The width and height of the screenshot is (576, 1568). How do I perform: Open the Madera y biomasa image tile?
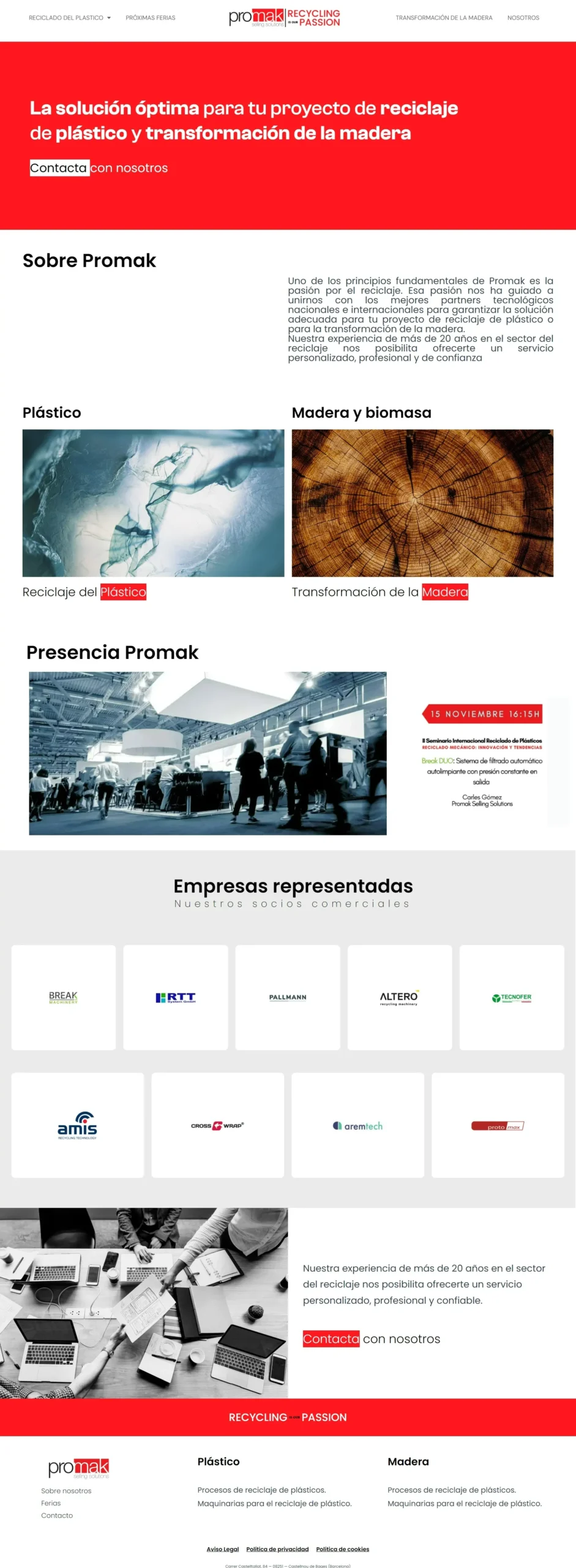click(x=422, y=502)
